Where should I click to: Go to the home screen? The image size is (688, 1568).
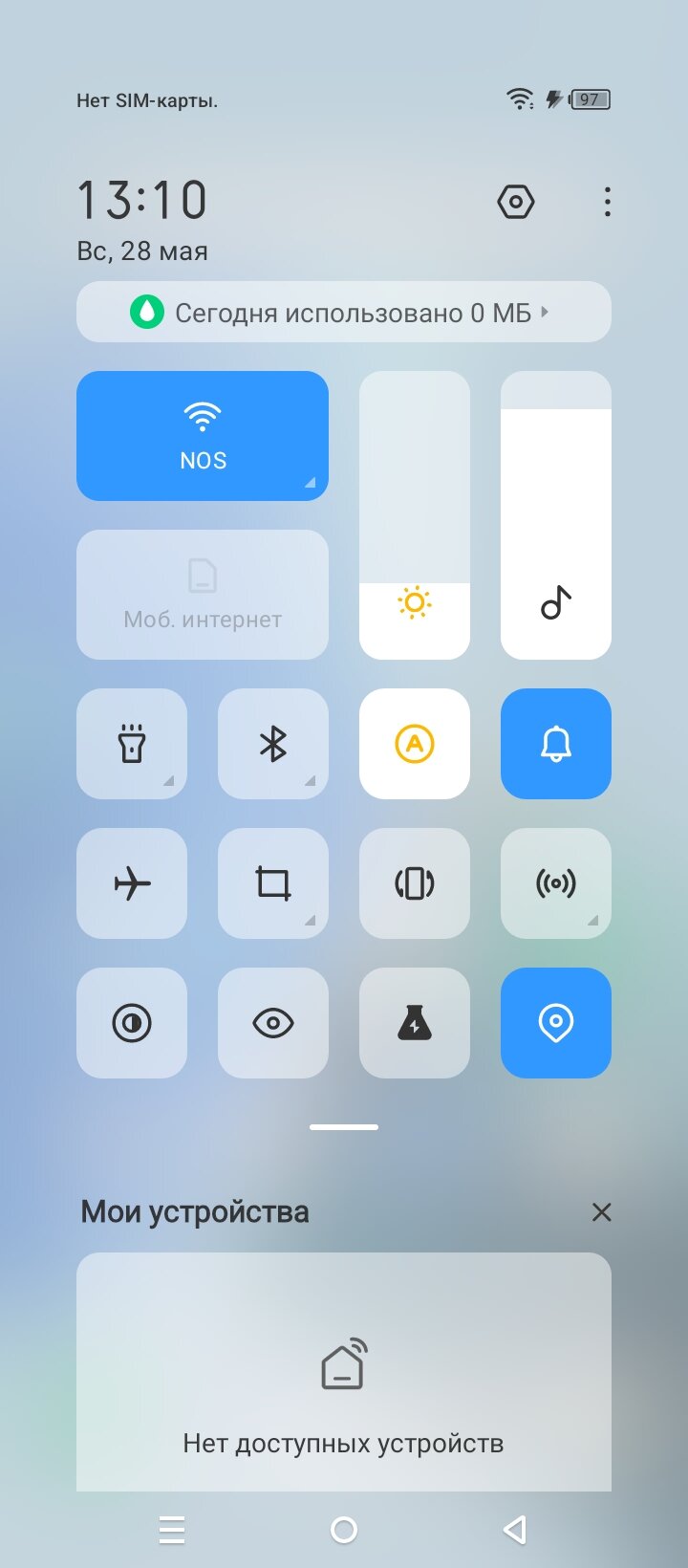pos(344,1530)
